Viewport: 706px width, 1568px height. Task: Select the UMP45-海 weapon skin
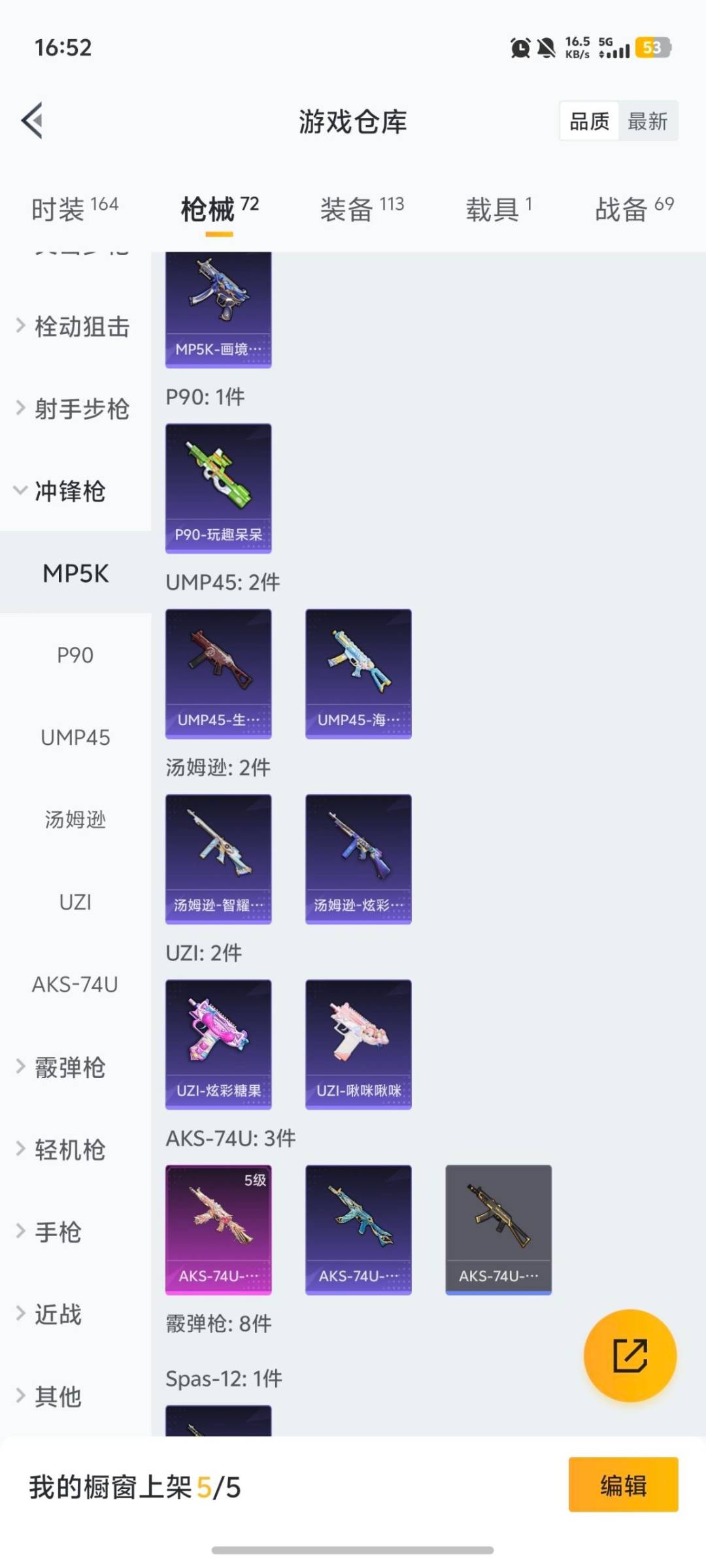358,674
